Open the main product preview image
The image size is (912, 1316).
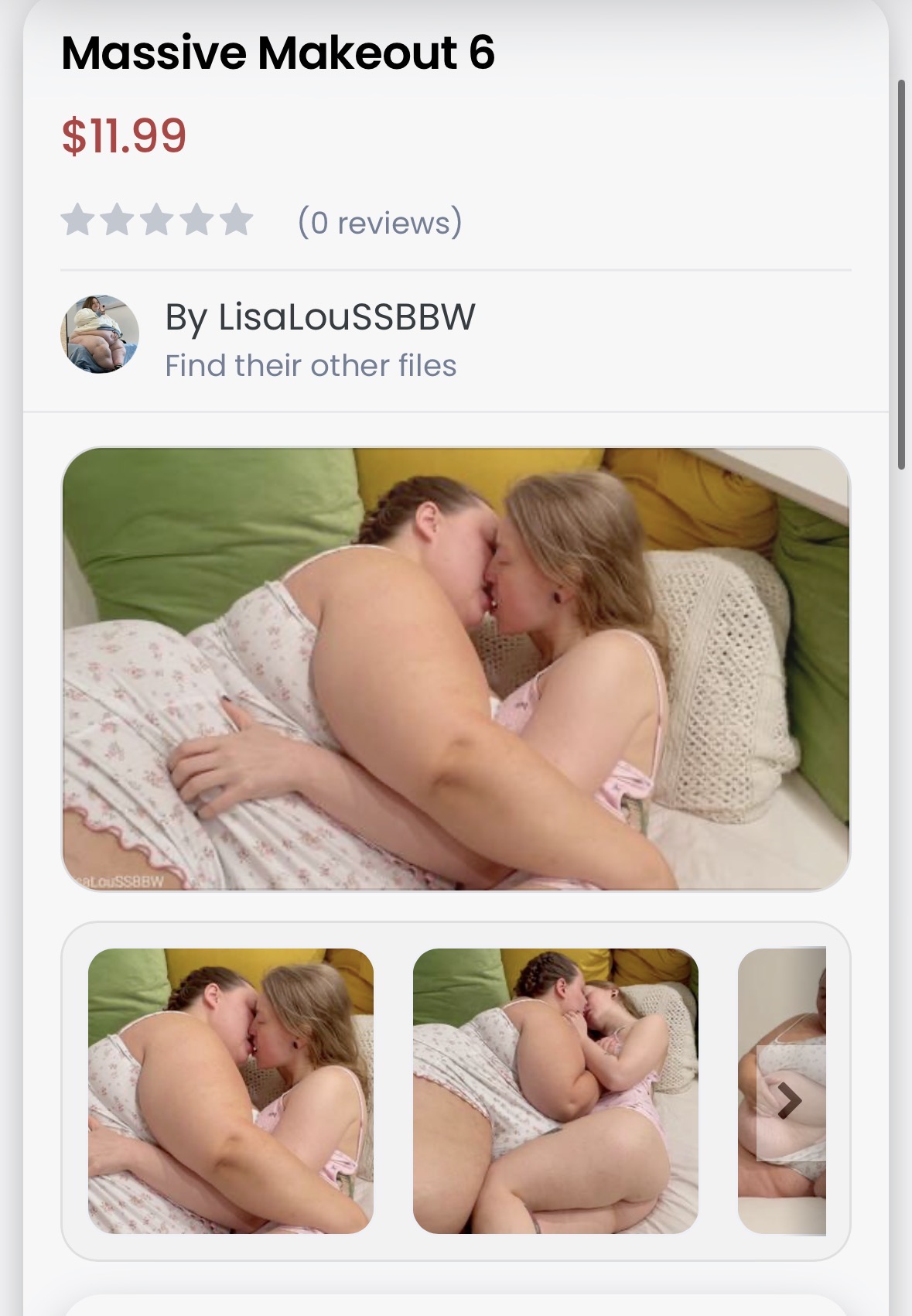tap(456, 669)
